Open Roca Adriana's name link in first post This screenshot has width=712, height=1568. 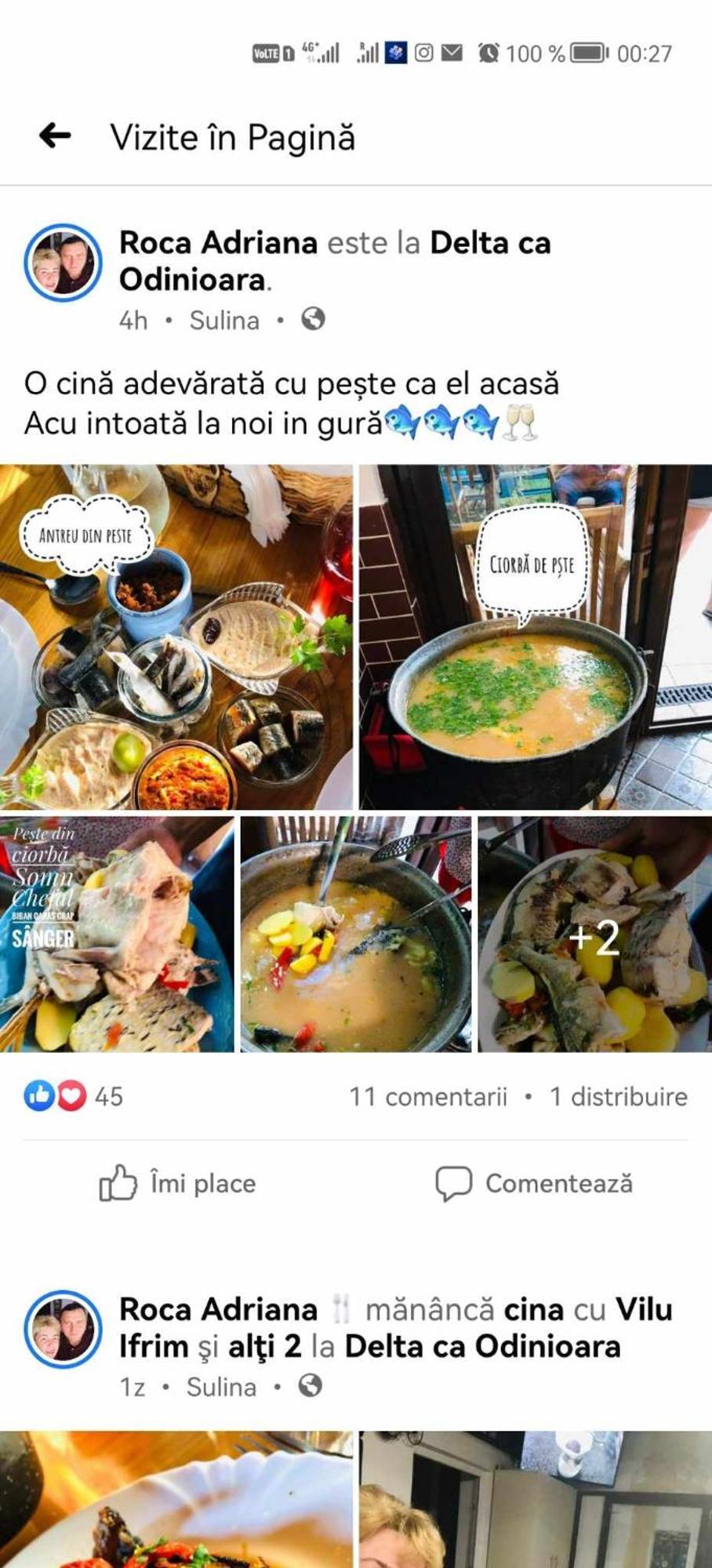[218, 243]
